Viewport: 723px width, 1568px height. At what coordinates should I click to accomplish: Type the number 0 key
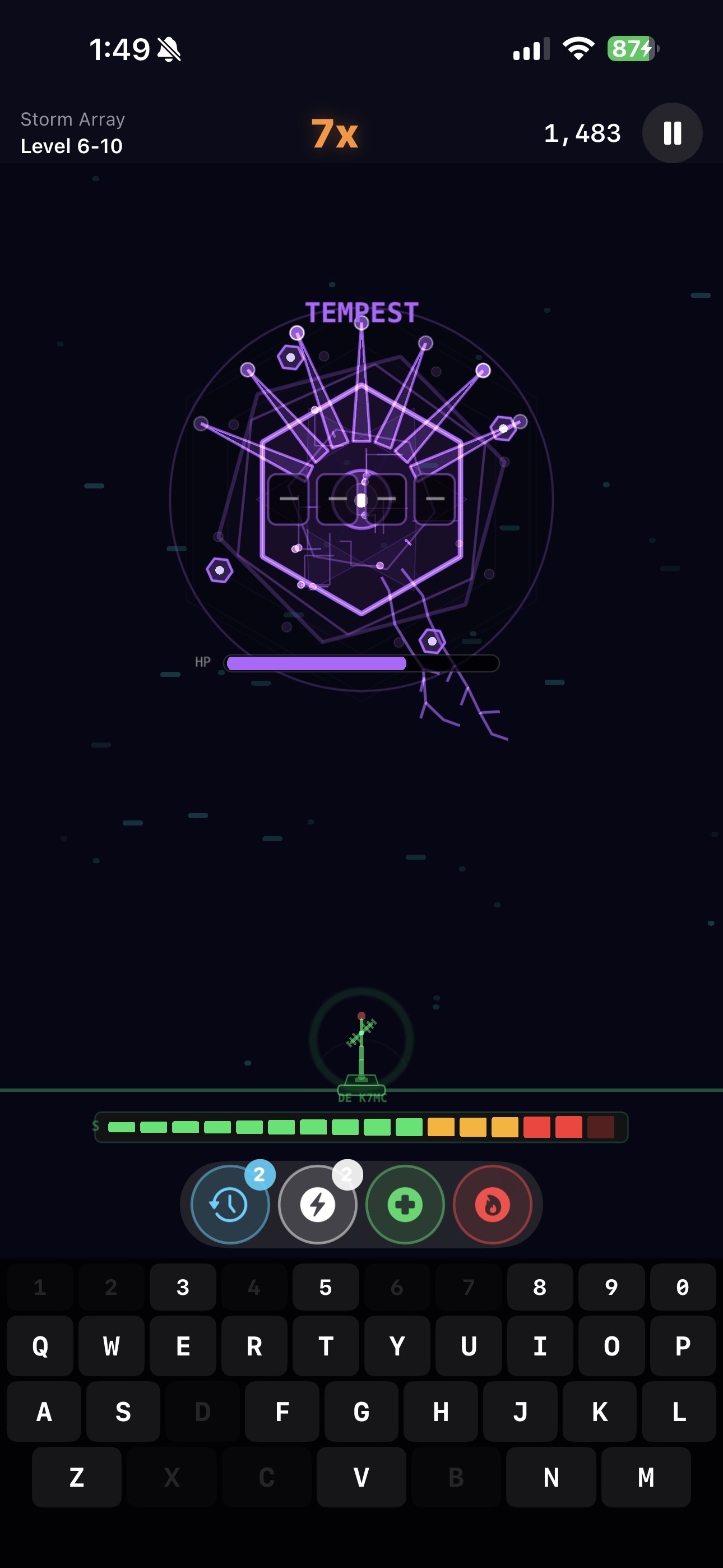coord(682,1287)
